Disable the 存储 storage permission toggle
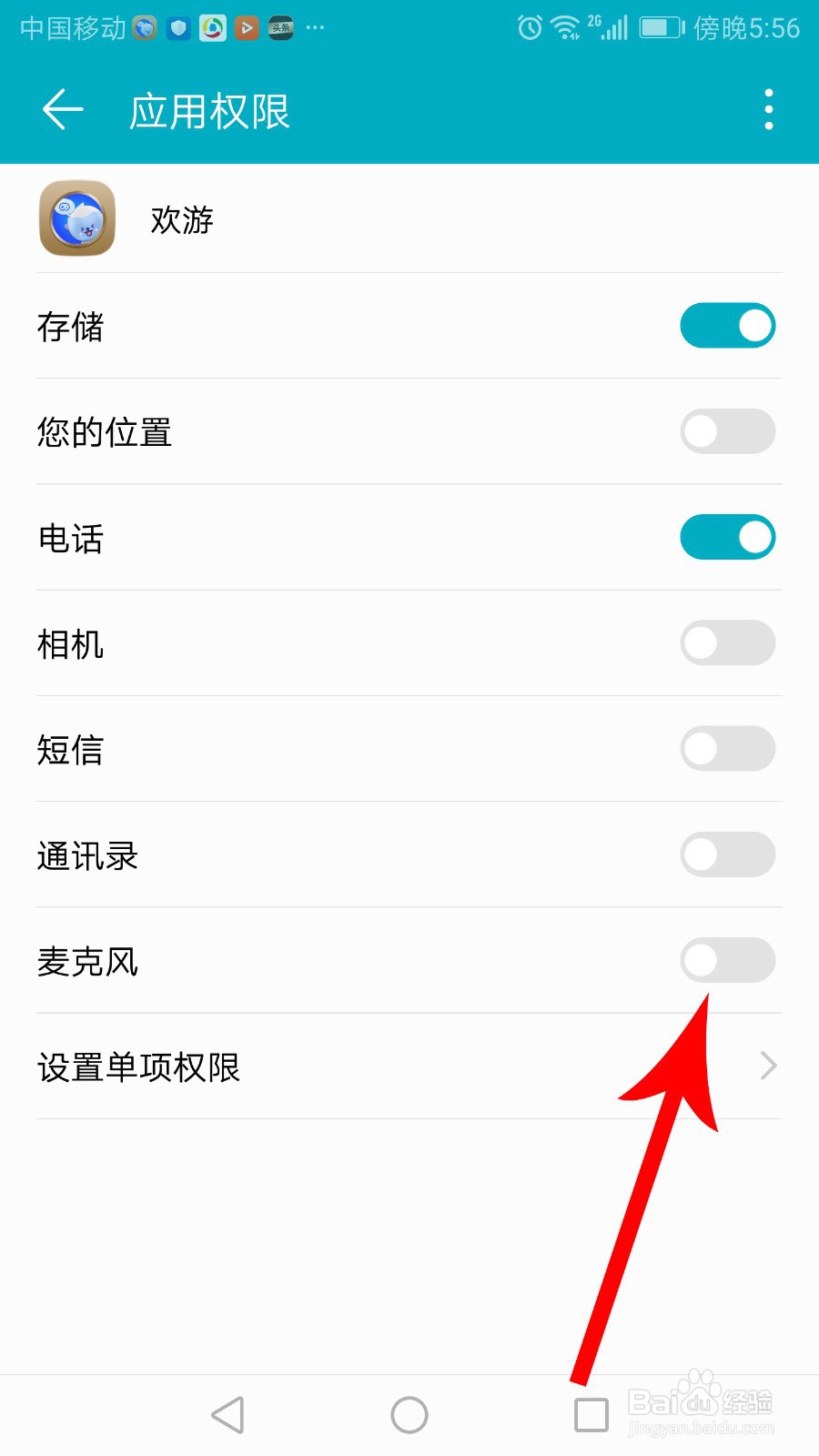Viewport: 819px width, 1456px height. coord(727,325)
